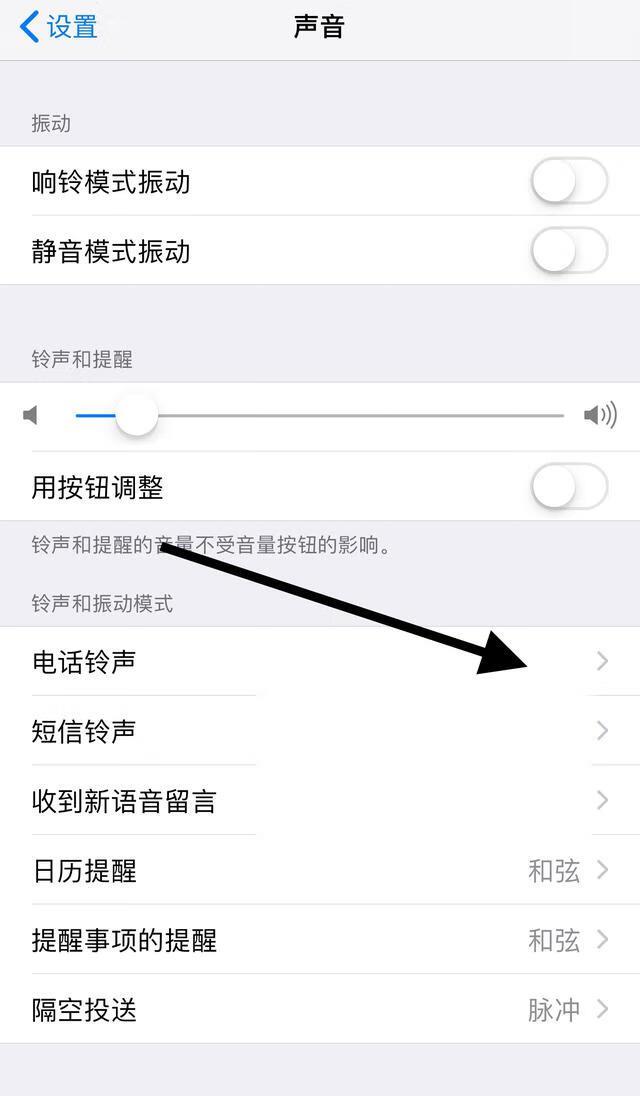Tap the ringer volume slider track
Screen dimensions: 640x1096
(320, 416)
